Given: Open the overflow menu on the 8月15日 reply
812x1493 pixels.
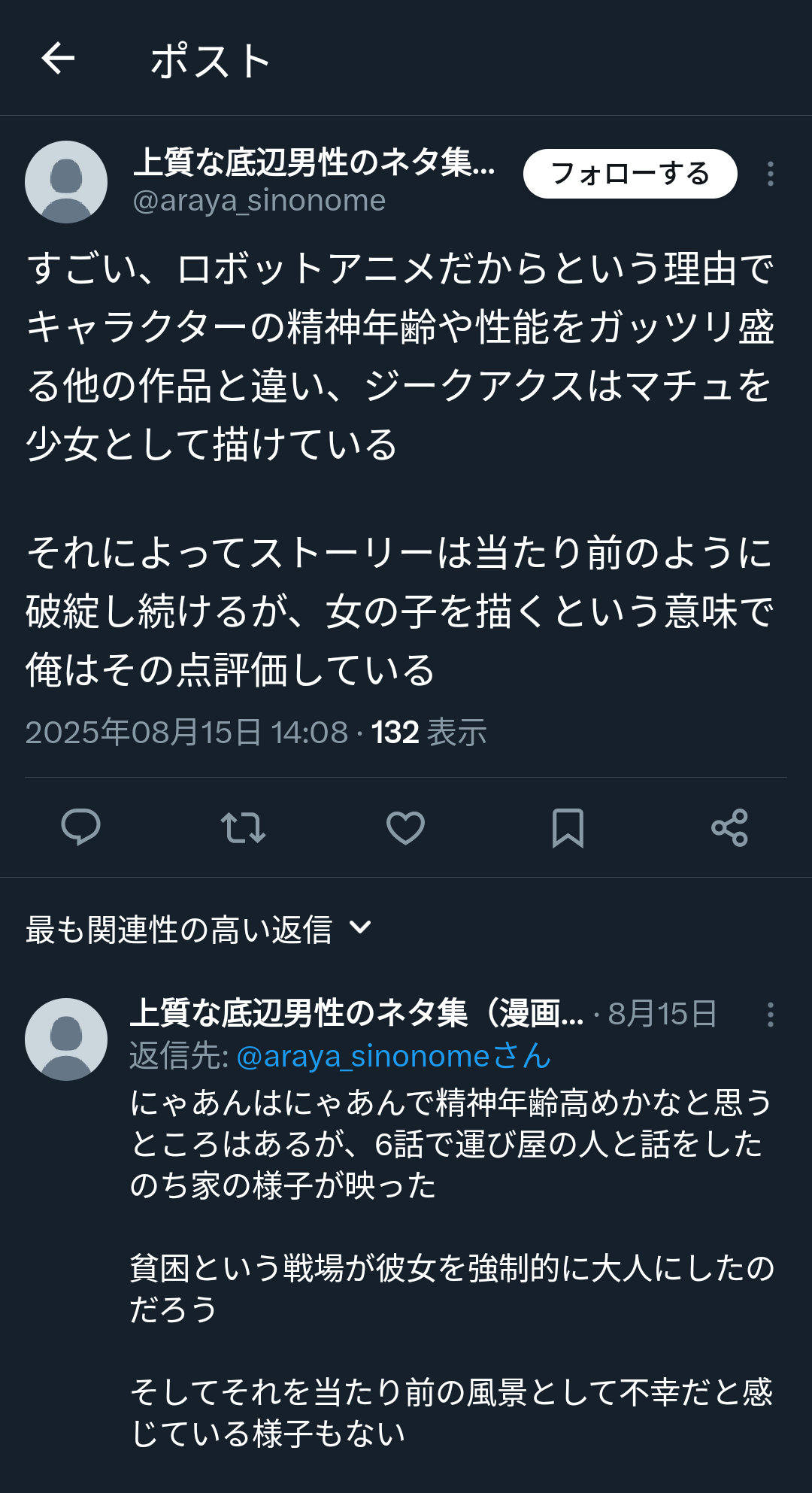Looking at the screenshot, I should click(x=770, y=1014).
